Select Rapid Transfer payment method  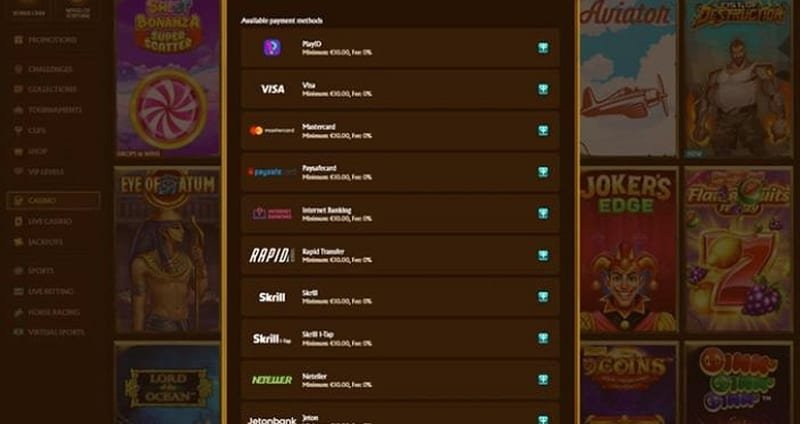[400, 255]
